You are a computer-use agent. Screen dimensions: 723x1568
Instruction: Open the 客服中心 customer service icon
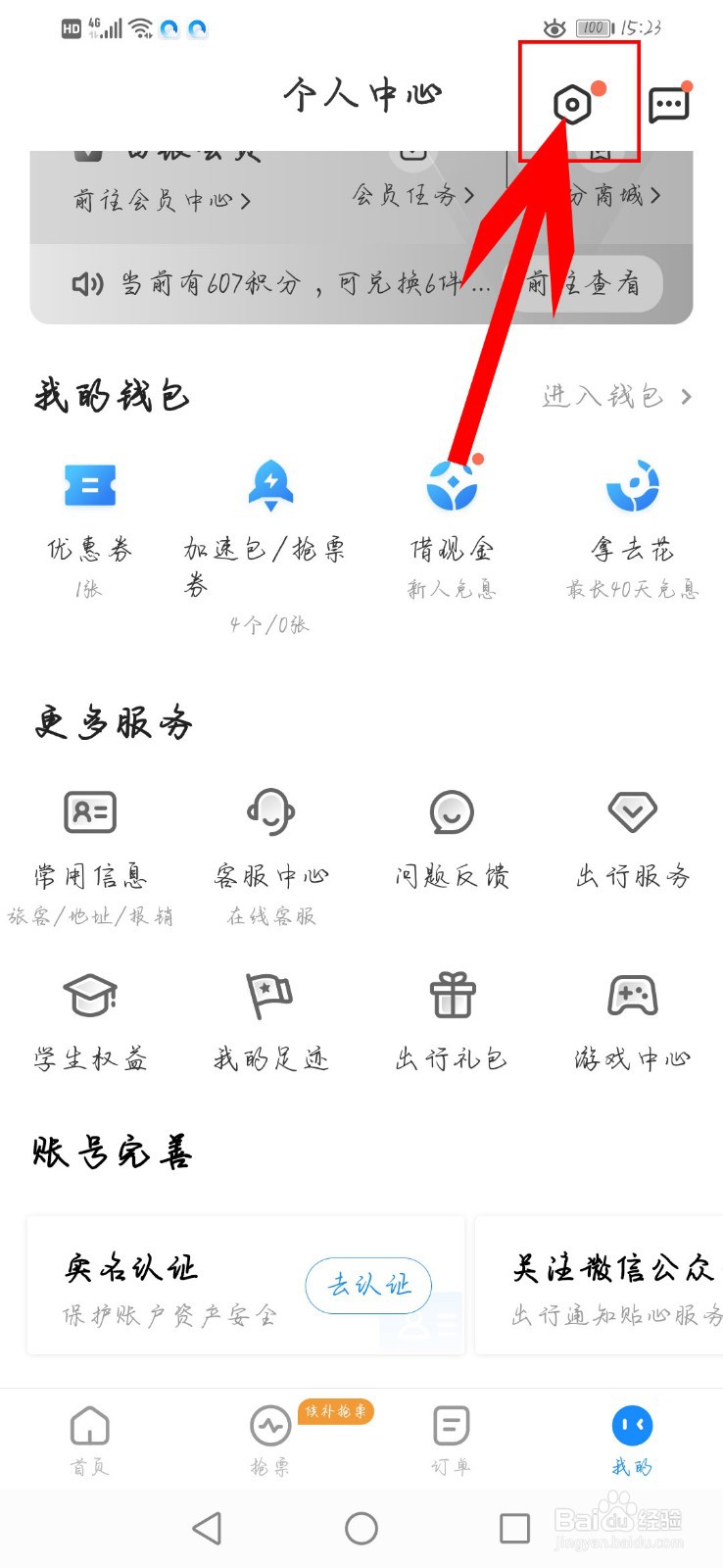270,812
